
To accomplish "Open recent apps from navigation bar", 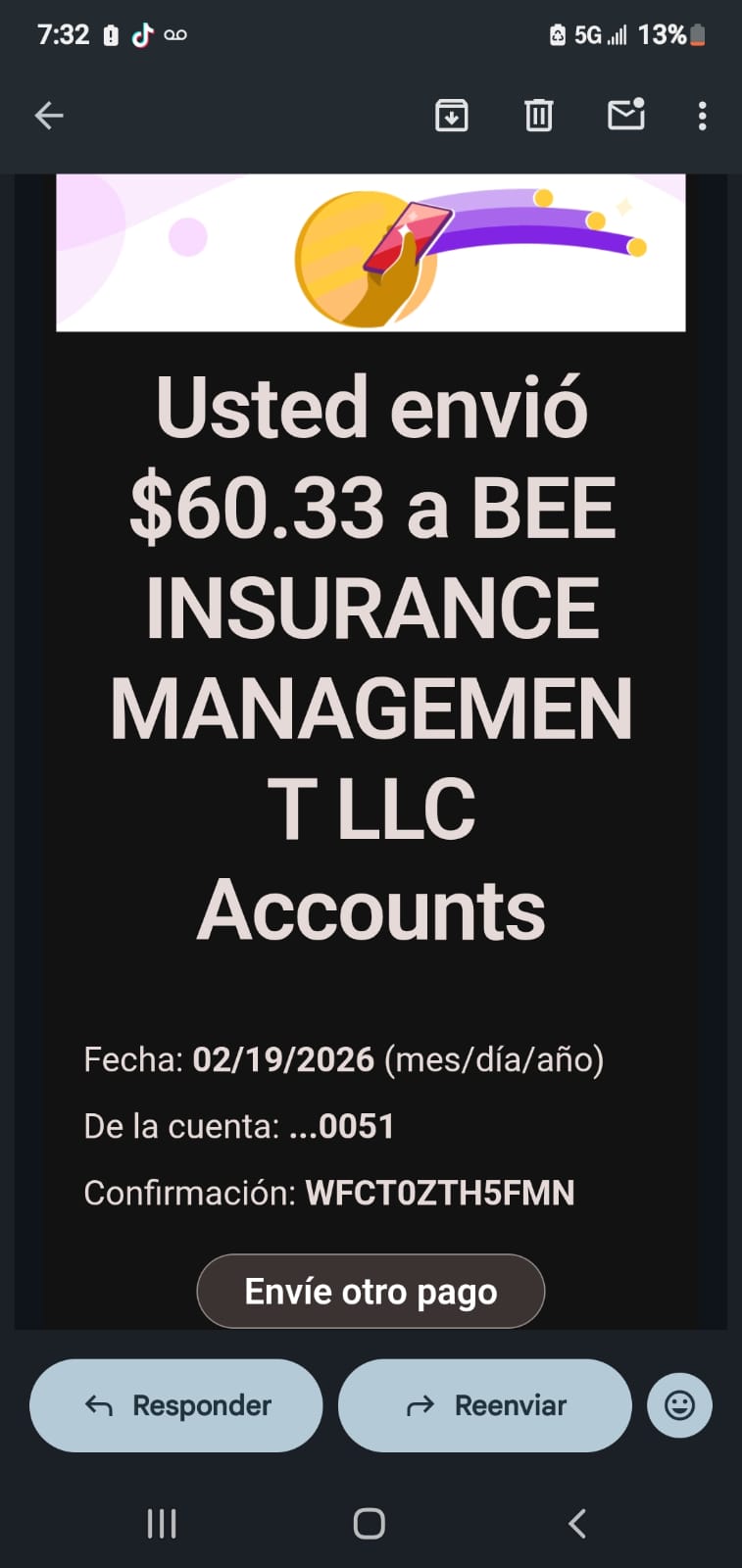I will [162, 1523].
